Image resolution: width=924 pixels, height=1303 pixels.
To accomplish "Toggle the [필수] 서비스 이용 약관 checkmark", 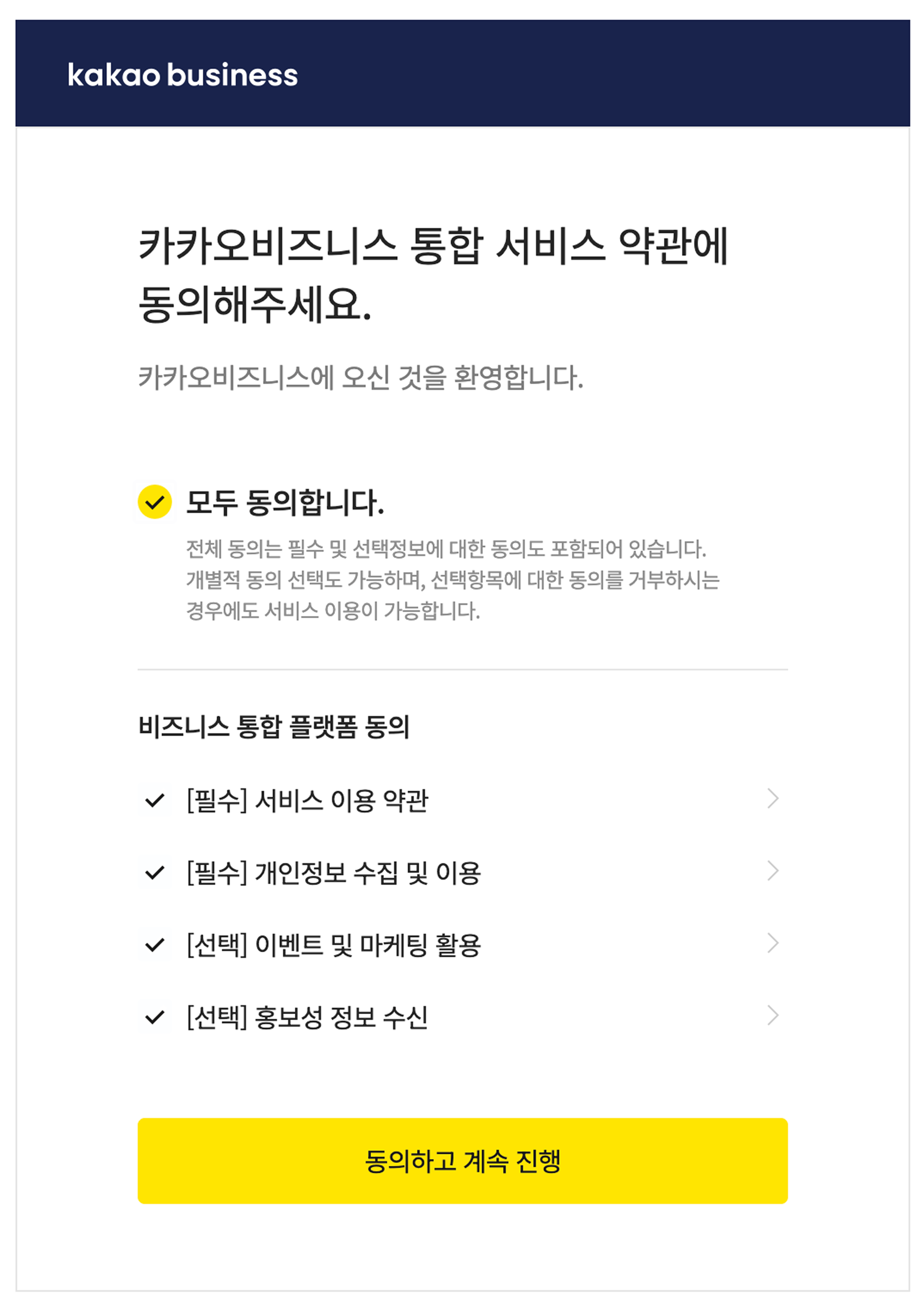I will pyautogui.click(x=155, y=800).
